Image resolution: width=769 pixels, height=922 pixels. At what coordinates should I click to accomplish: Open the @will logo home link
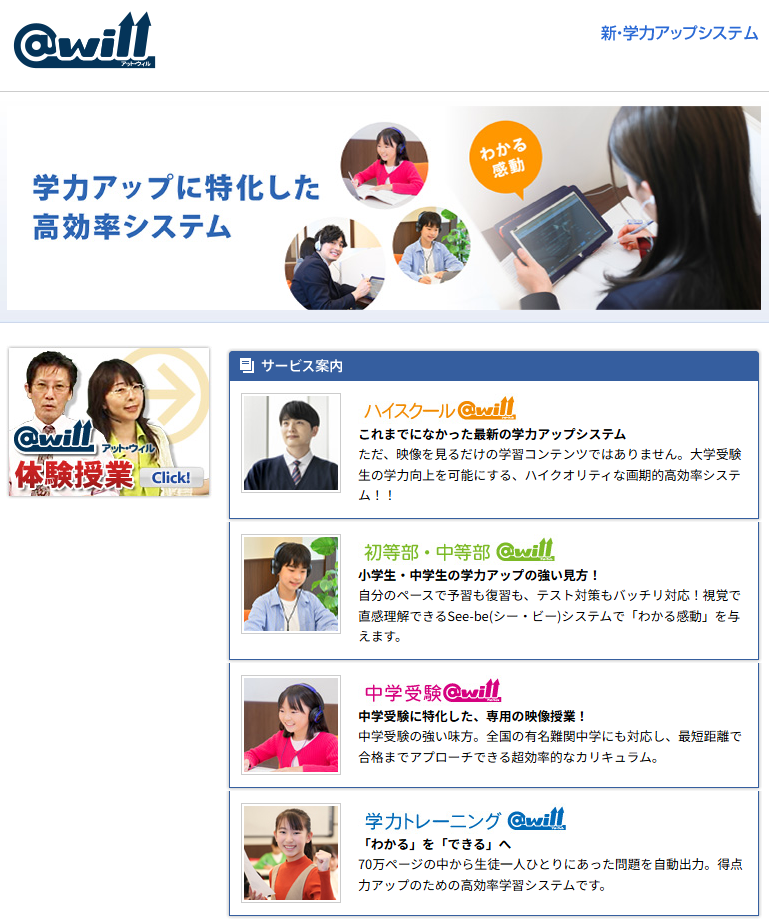pyautogui.click(x=85, y=40)
